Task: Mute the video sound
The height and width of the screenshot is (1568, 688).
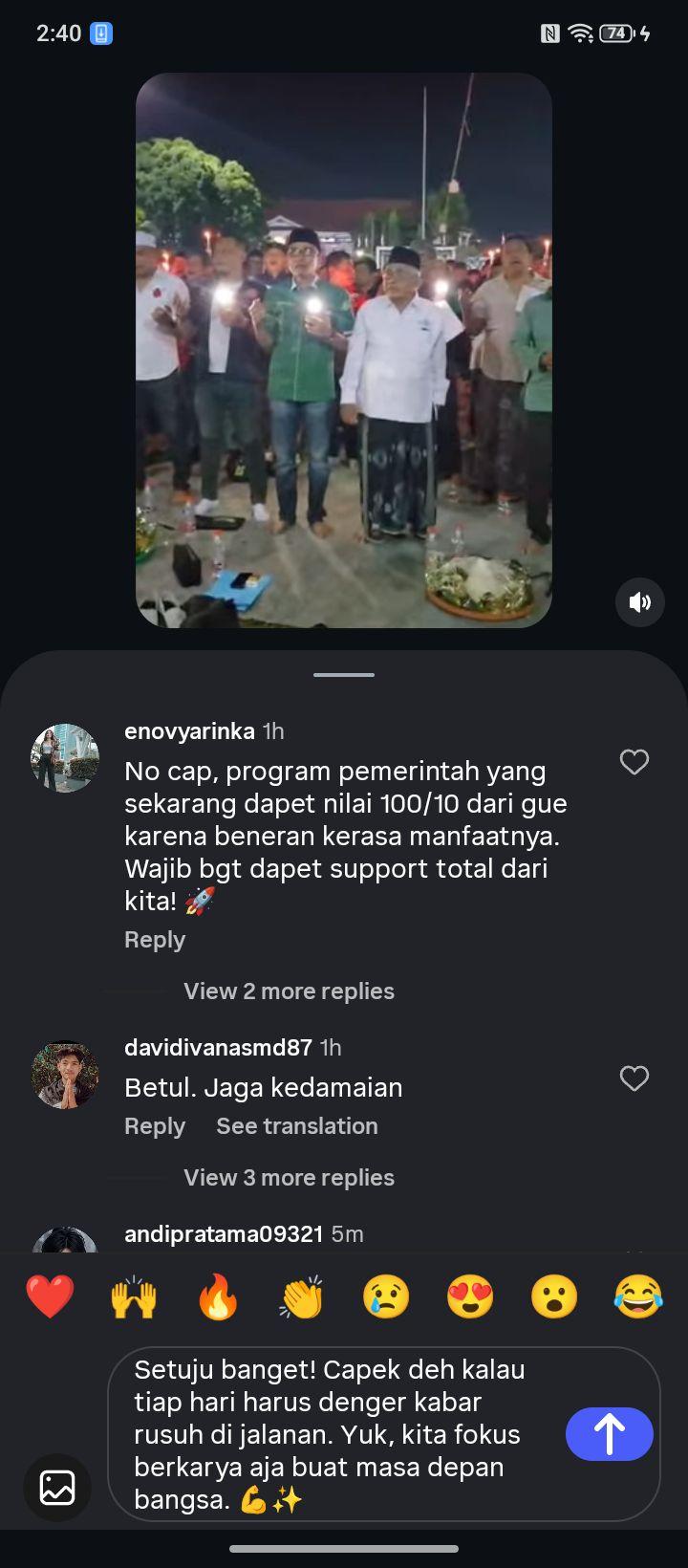Action: pyautogui.click(x=639, y=602)
